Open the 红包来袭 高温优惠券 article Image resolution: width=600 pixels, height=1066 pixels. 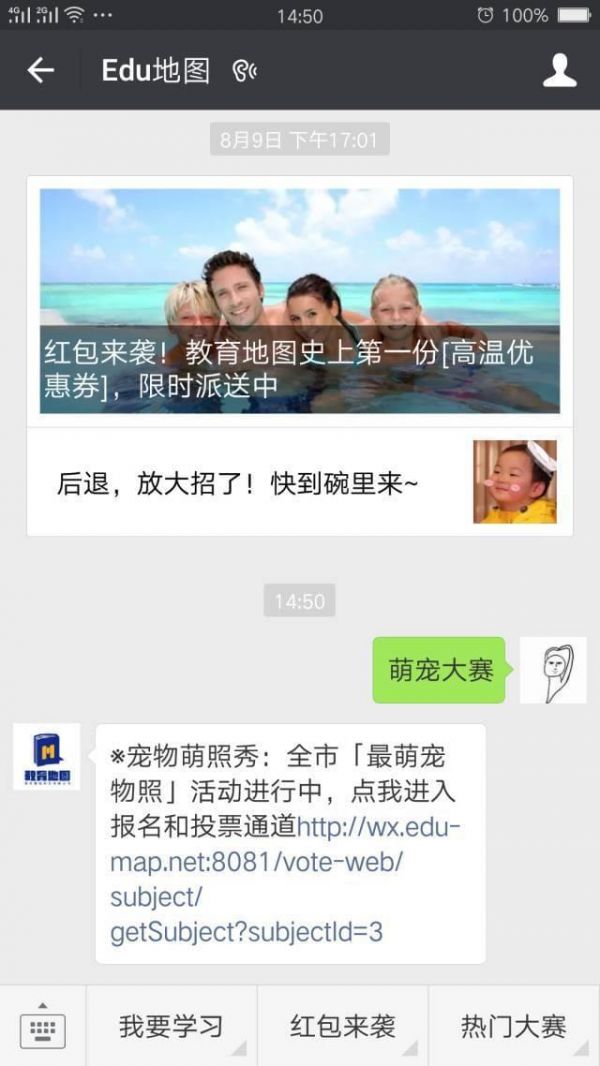click(299, 301)
